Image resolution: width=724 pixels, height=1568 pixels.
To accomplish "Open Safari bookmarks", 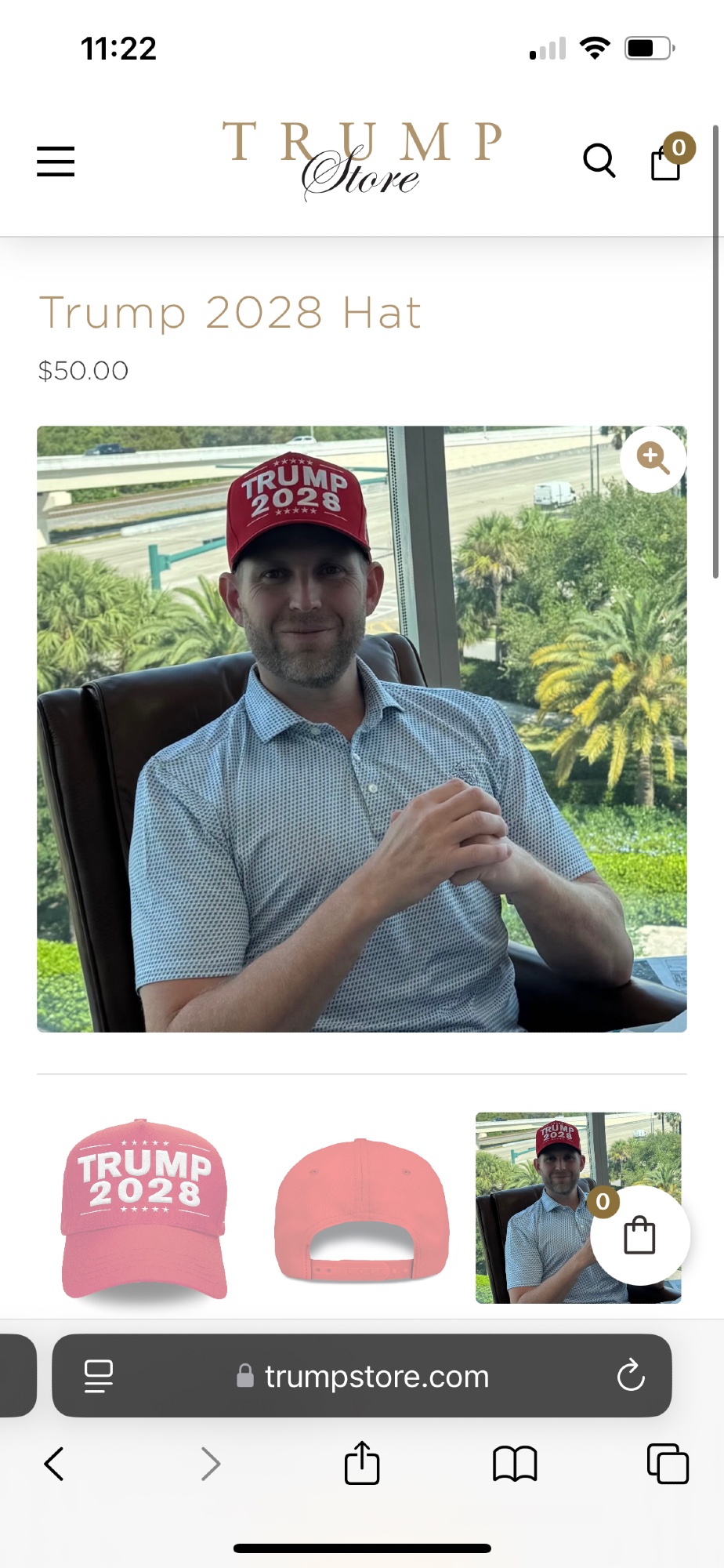I will pyautogui.click(x=515, y=1464).
